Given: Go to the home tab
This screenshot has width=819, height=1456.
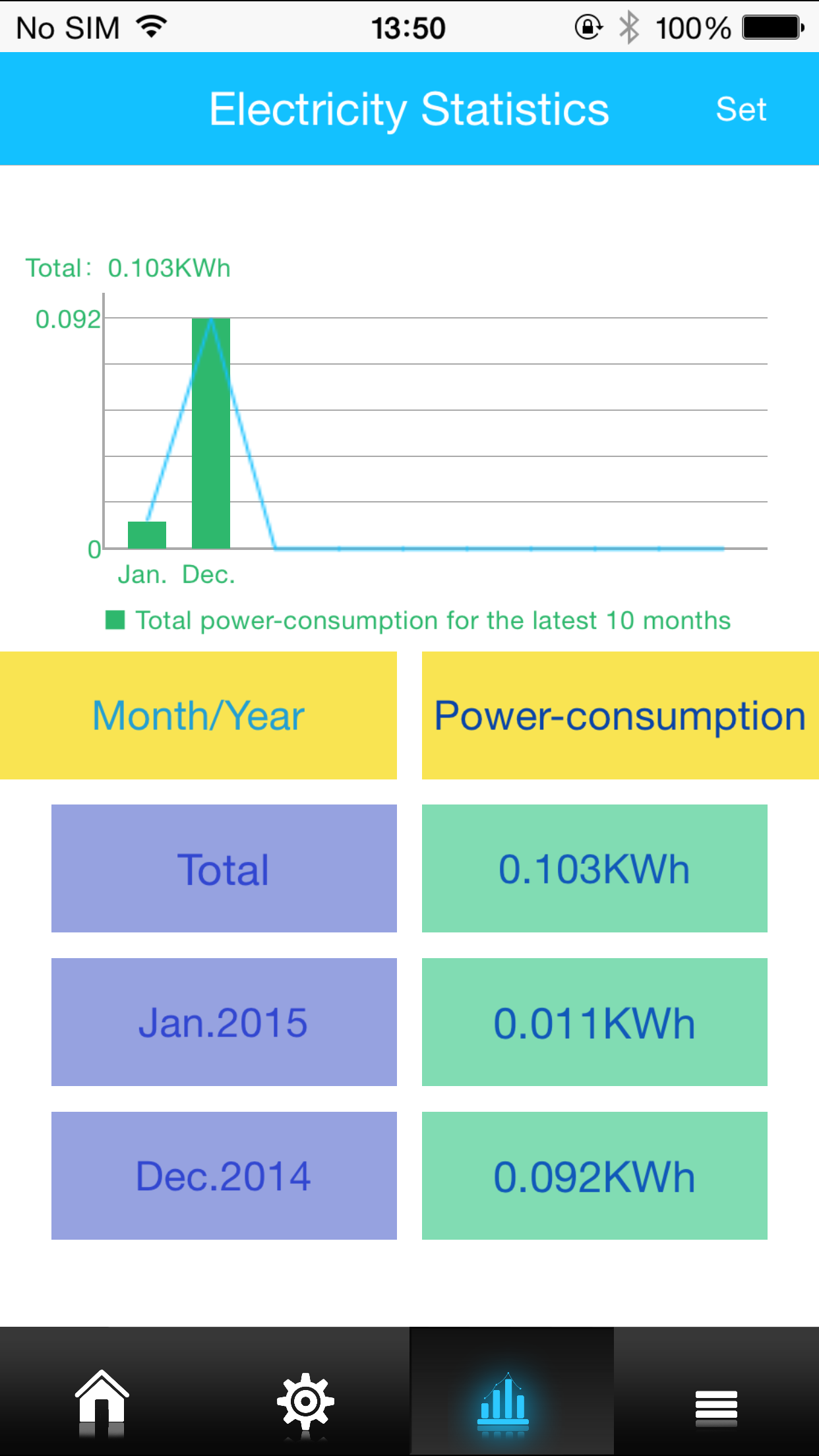Looking at the screenshot, I should click(102, 1392).
